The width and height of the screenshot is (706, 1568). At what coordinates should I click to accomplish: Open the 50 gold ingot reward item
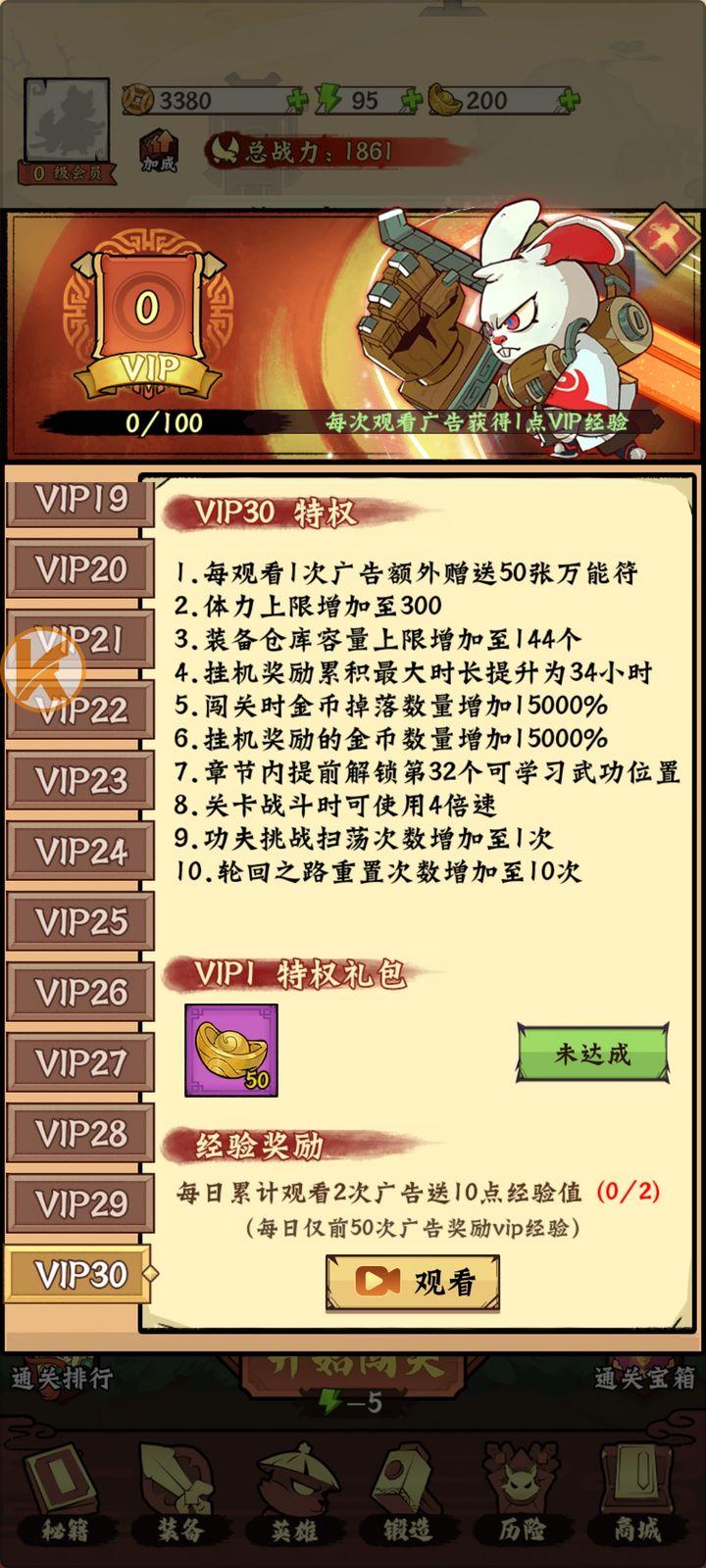(231, 1051)
